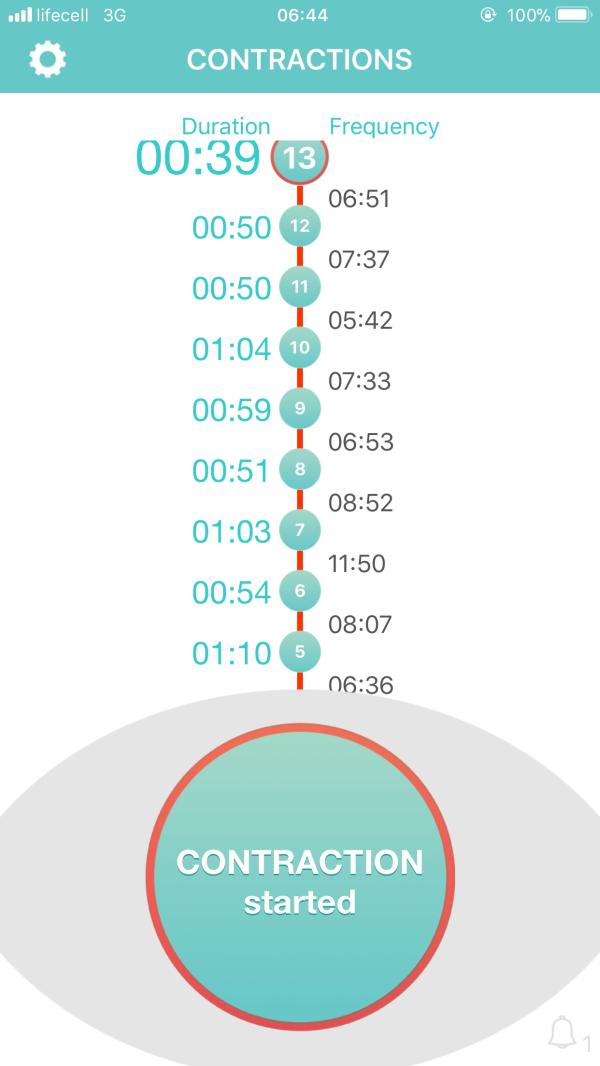Tap contraction number 9 marker
Image resolution: width=600 pixels, height=1066 pixels.
[x=300, y=409]
